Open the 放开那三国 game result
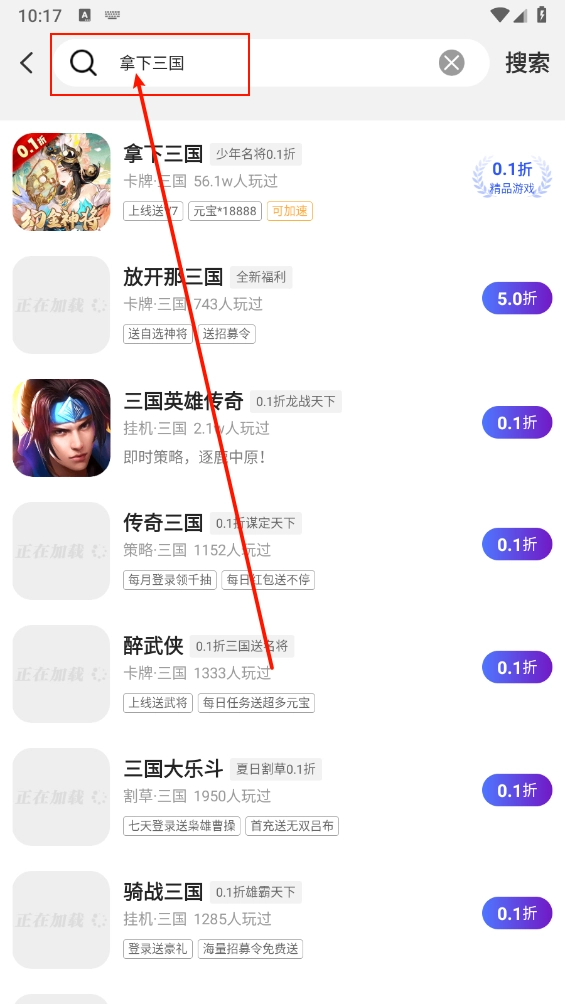This screenshot has width=565, height=1004. coord(282,305)
